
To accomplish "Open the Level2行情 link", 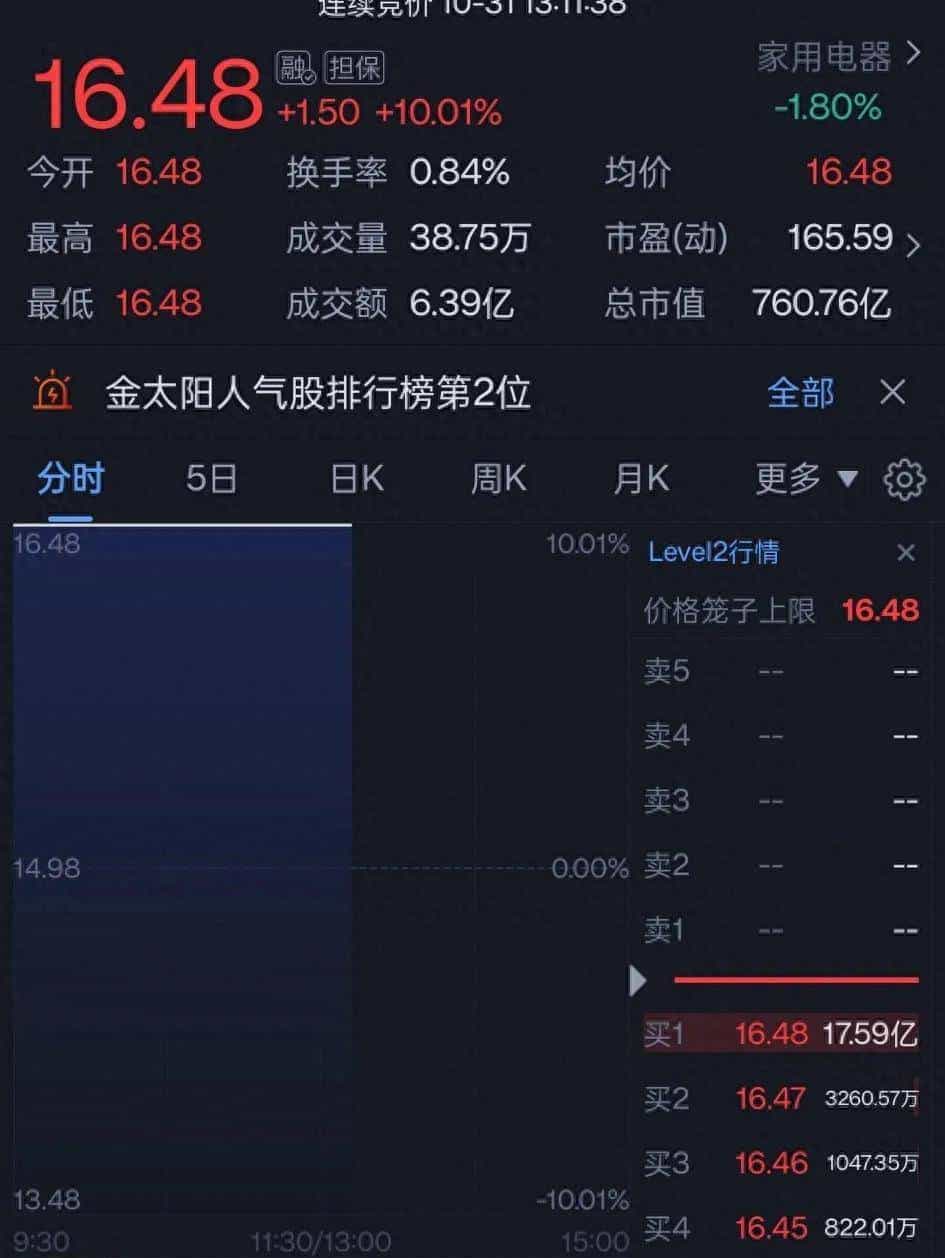I will click(x=713, y=551).
